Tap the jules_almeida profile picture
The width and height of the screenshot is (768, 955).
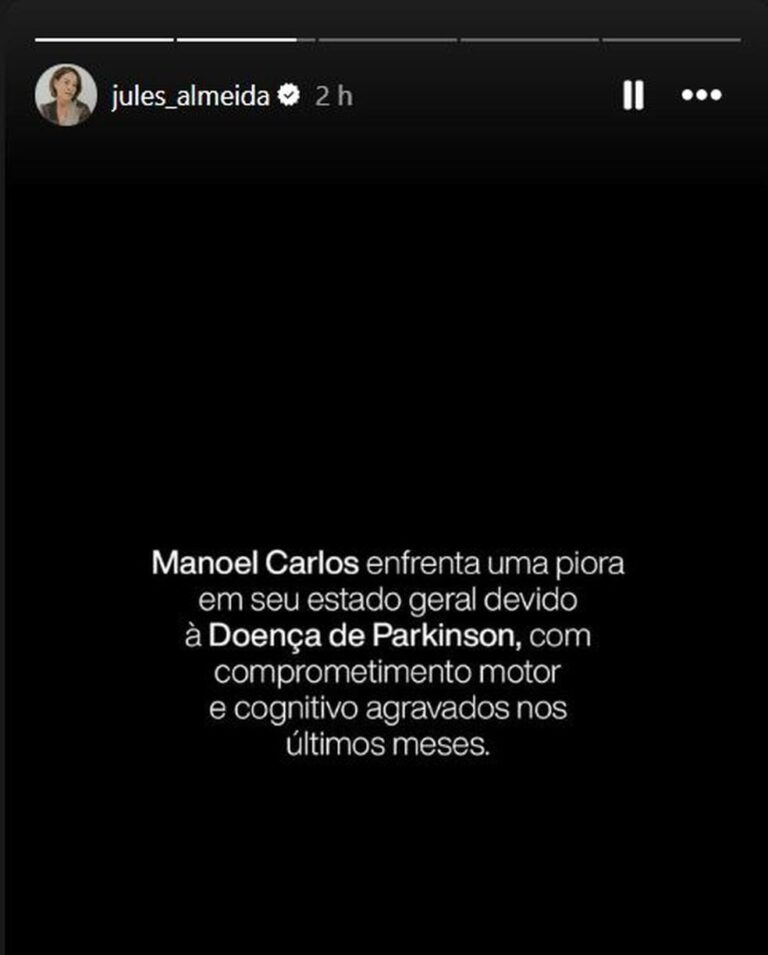67,95
